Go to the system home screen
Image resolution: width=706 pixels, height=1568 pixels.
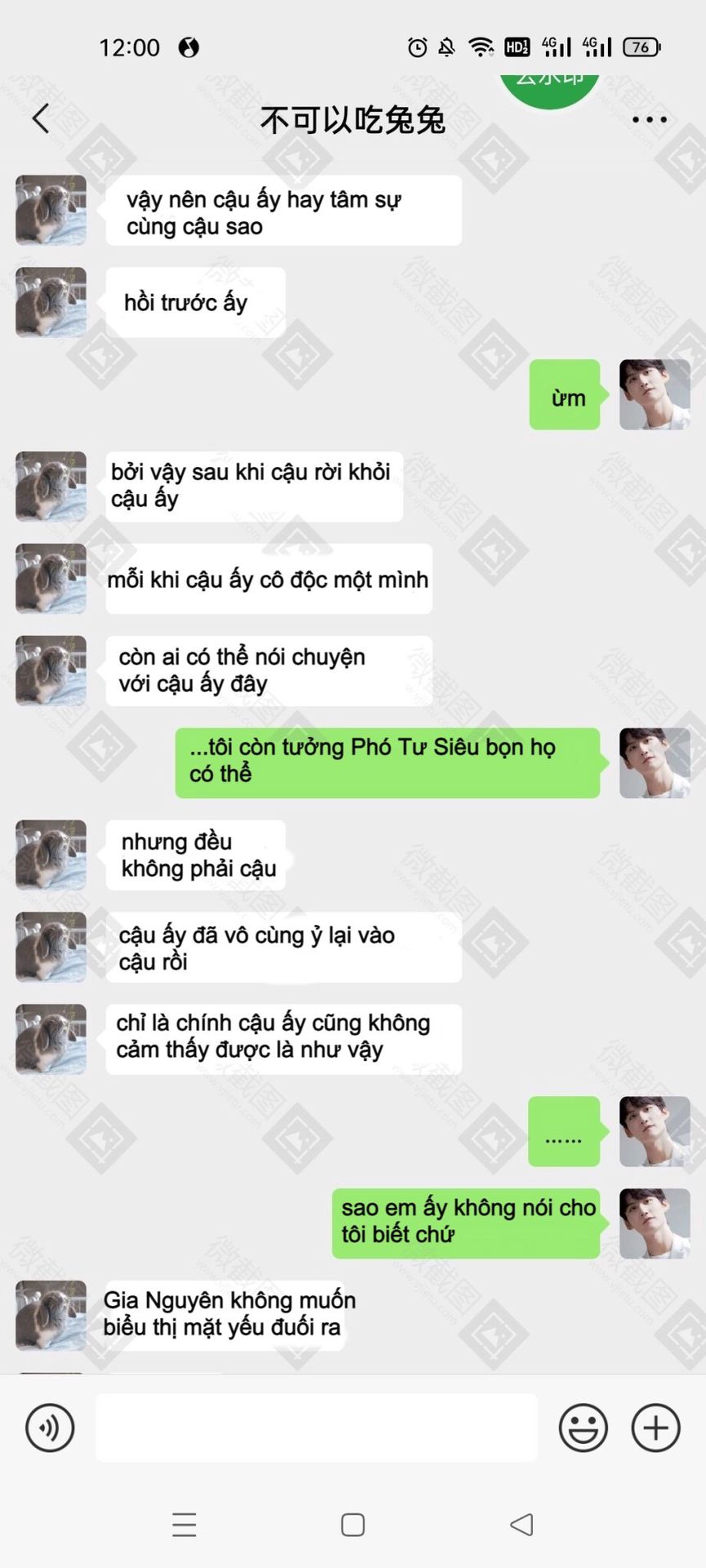(x=353, y=1524)
